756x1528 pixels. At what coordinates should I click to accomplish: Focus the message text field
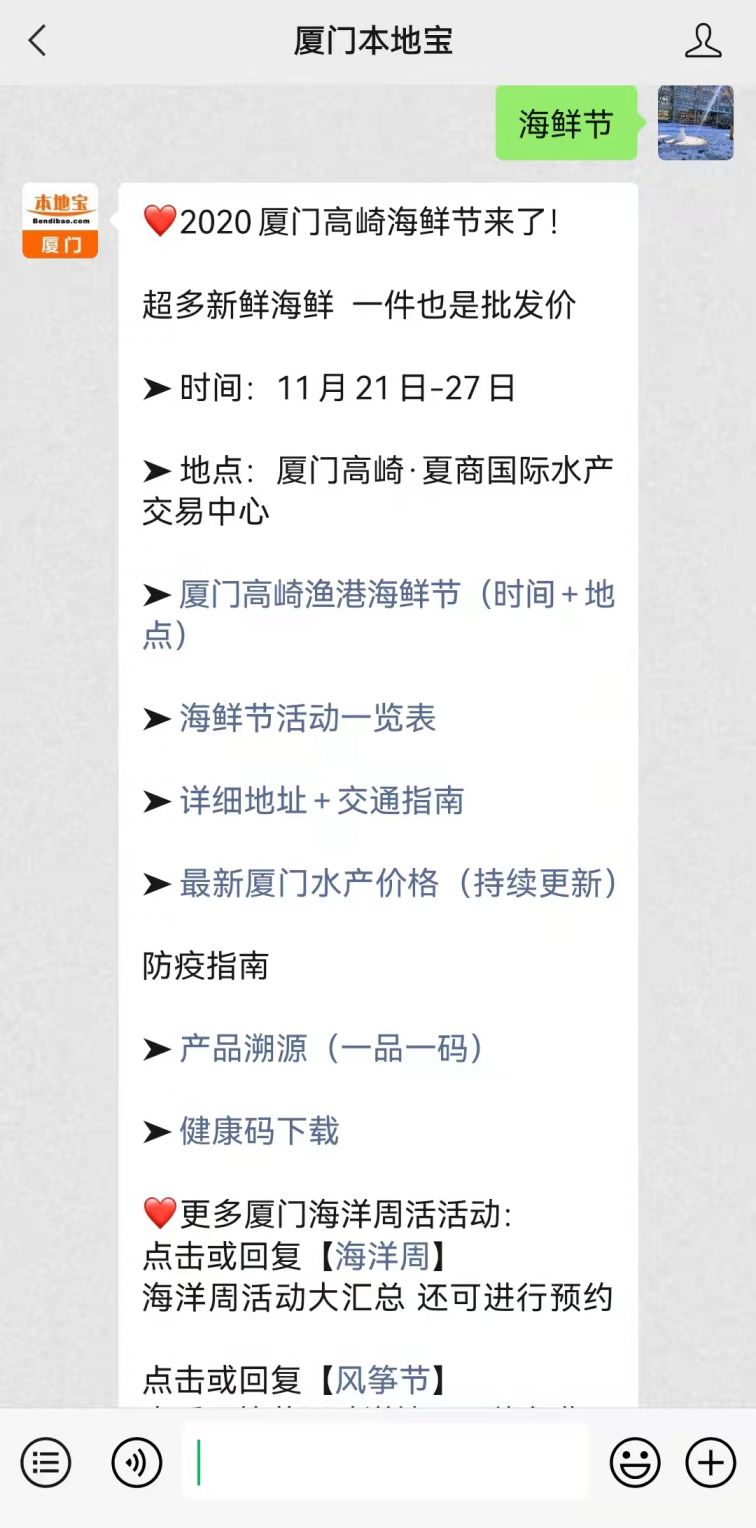click(x=385, y=1463)
